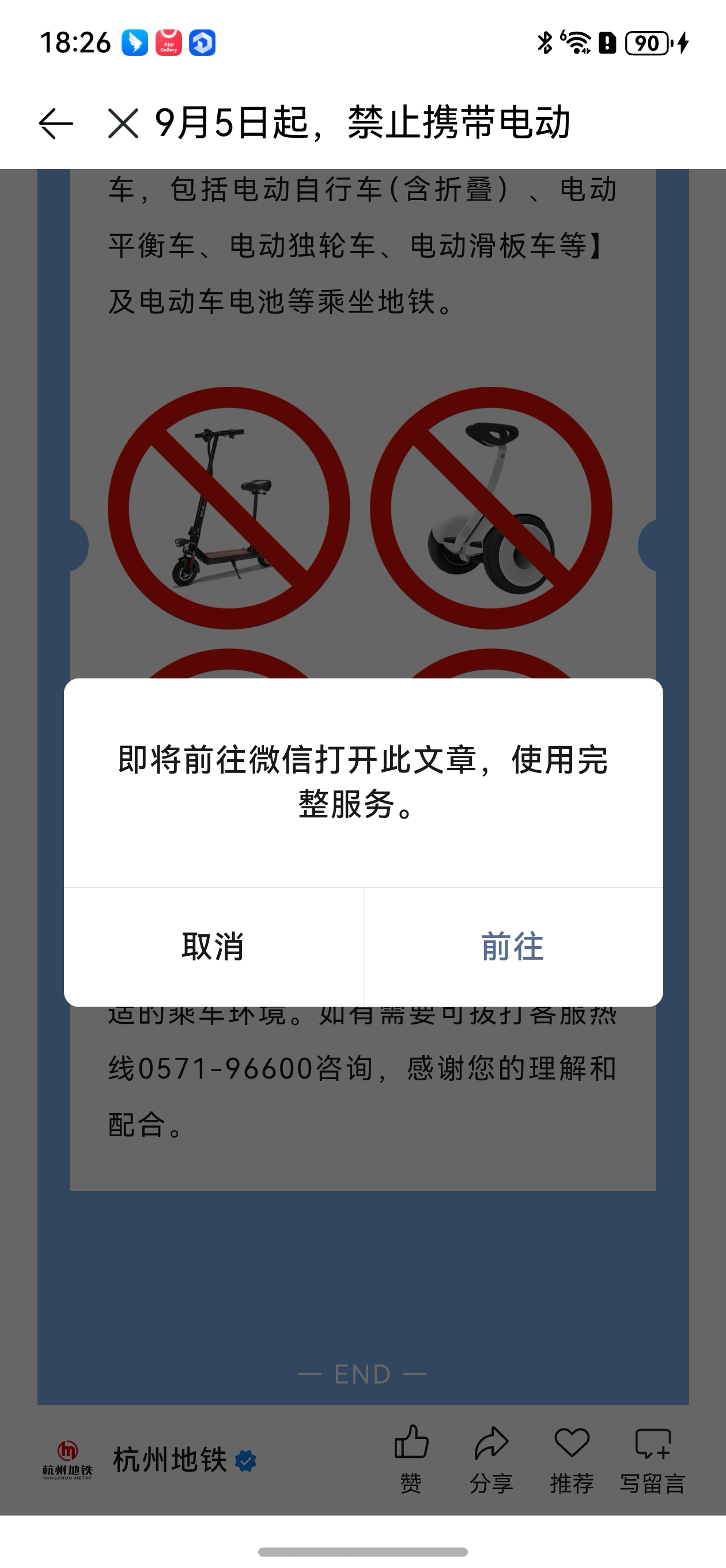
Task: Close the article with the X icon
Action: click(123, 124)
